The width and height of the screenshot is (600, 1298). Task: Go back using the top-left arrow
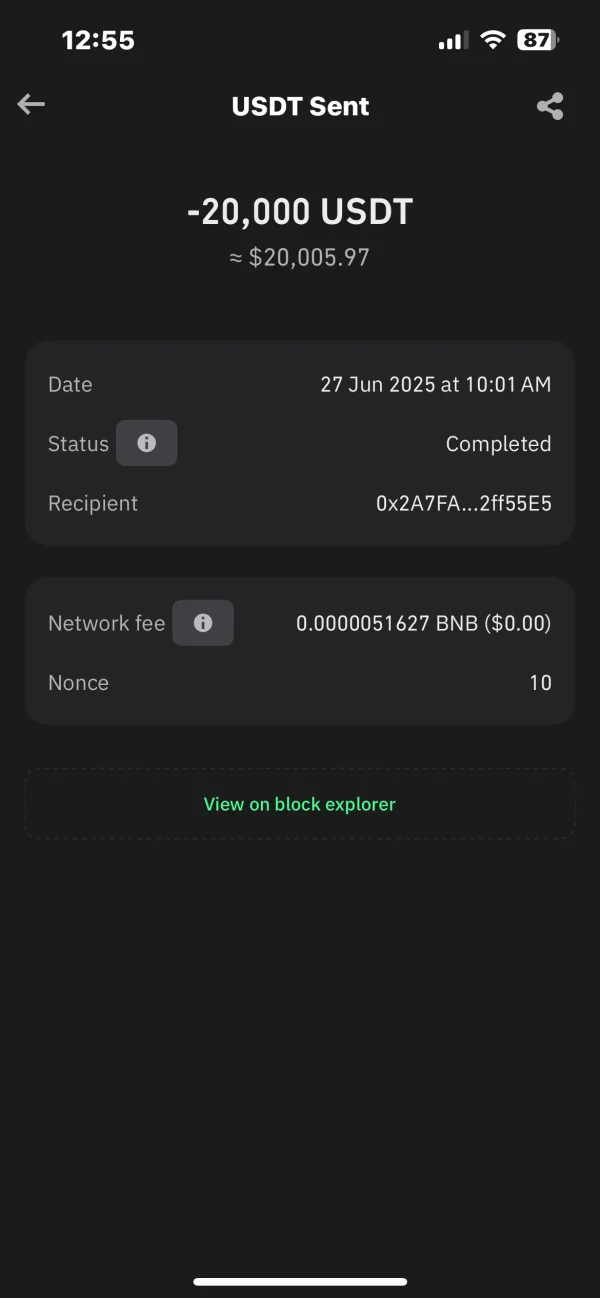coord(31,105)
